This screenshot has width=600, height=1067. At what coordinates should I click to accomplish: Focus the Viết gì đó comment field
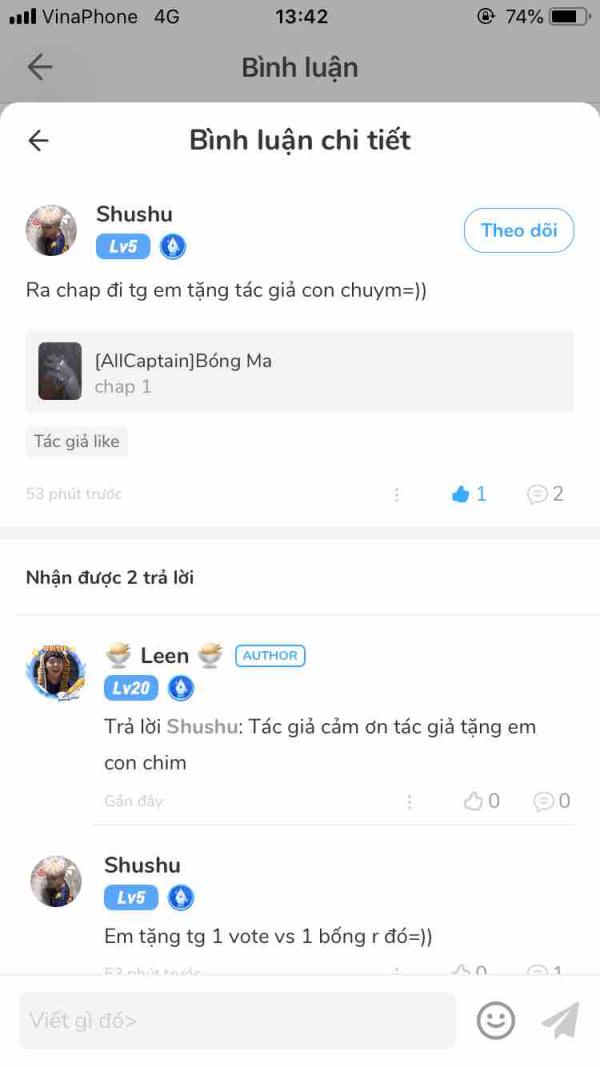click(237, 1021)
